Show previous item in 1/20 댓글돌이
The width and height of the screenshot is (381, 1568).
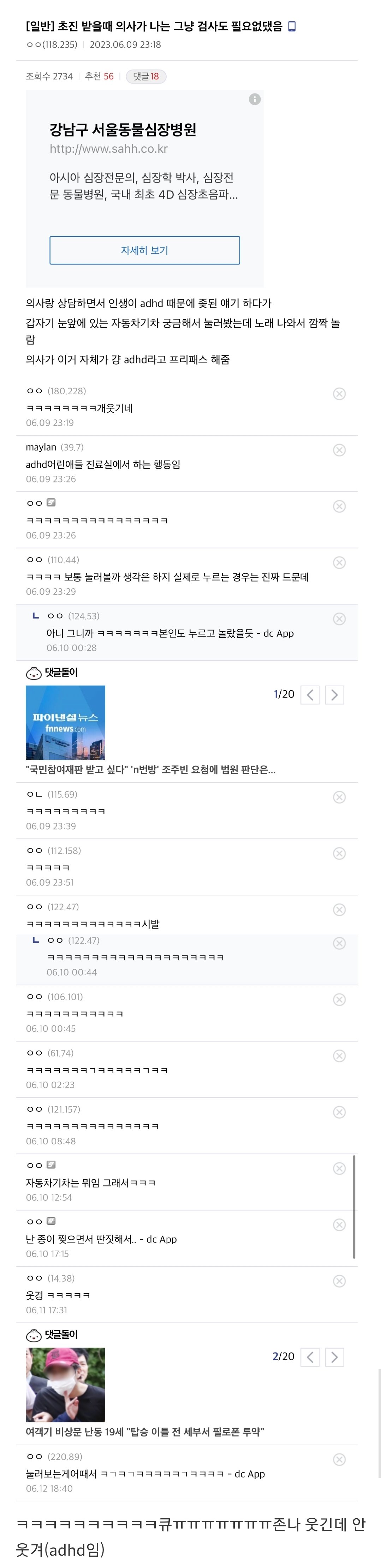[310, 694]
